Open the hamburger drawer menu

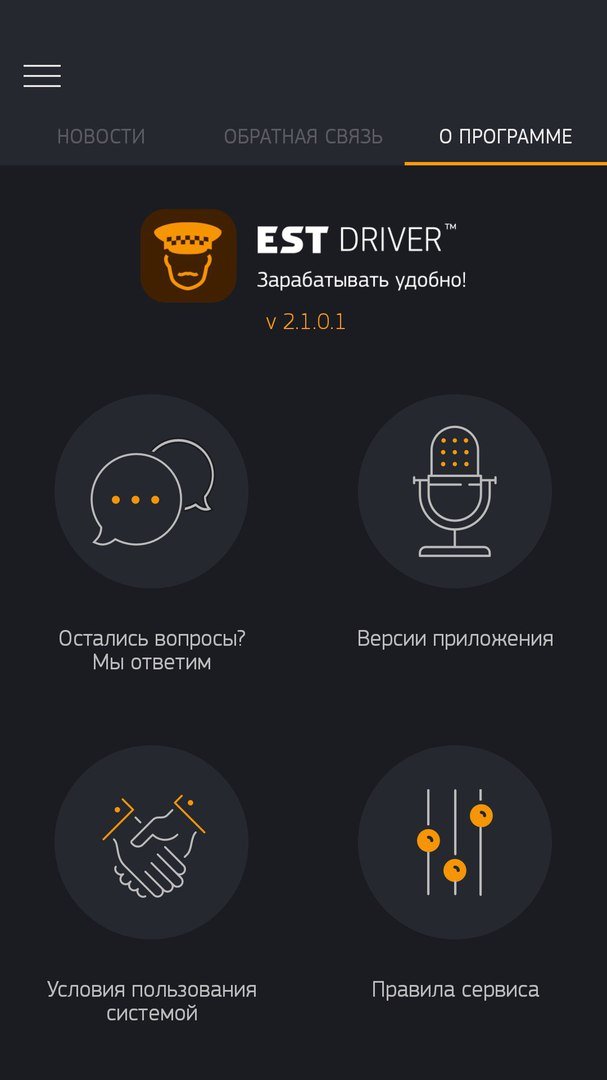42,76
